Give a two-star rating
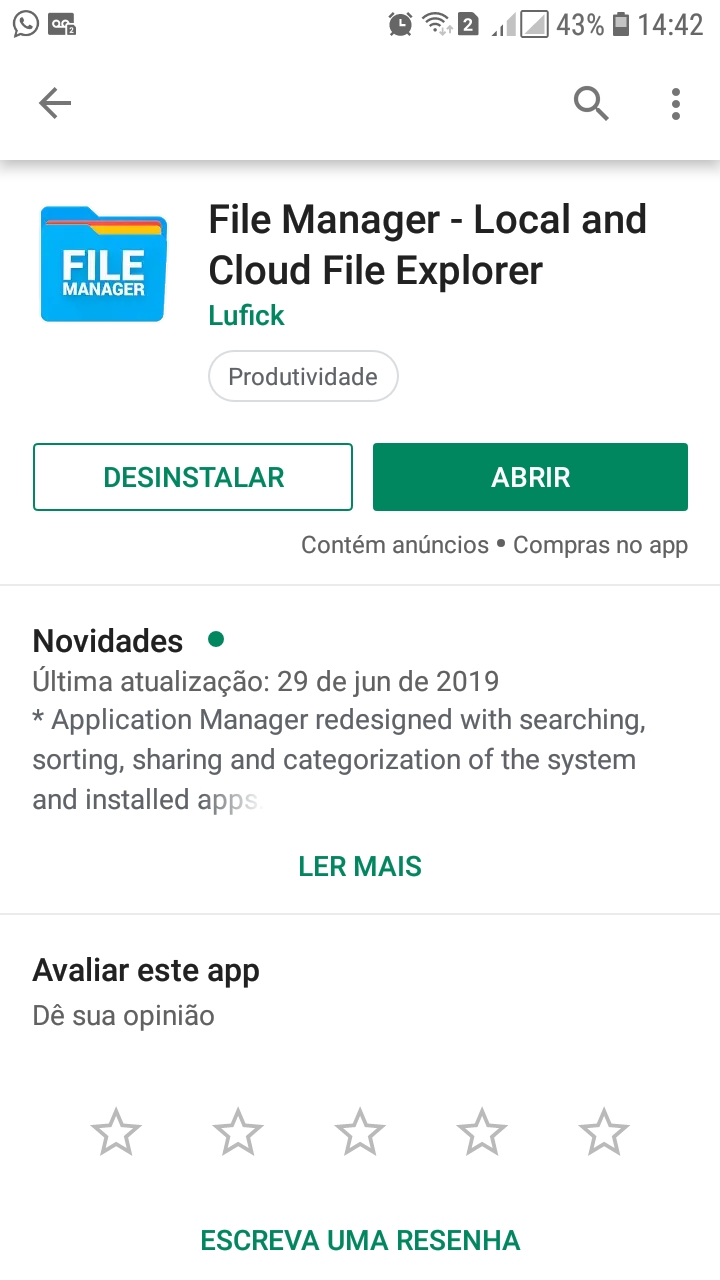720x1280 pixels. pos(238,1133)
